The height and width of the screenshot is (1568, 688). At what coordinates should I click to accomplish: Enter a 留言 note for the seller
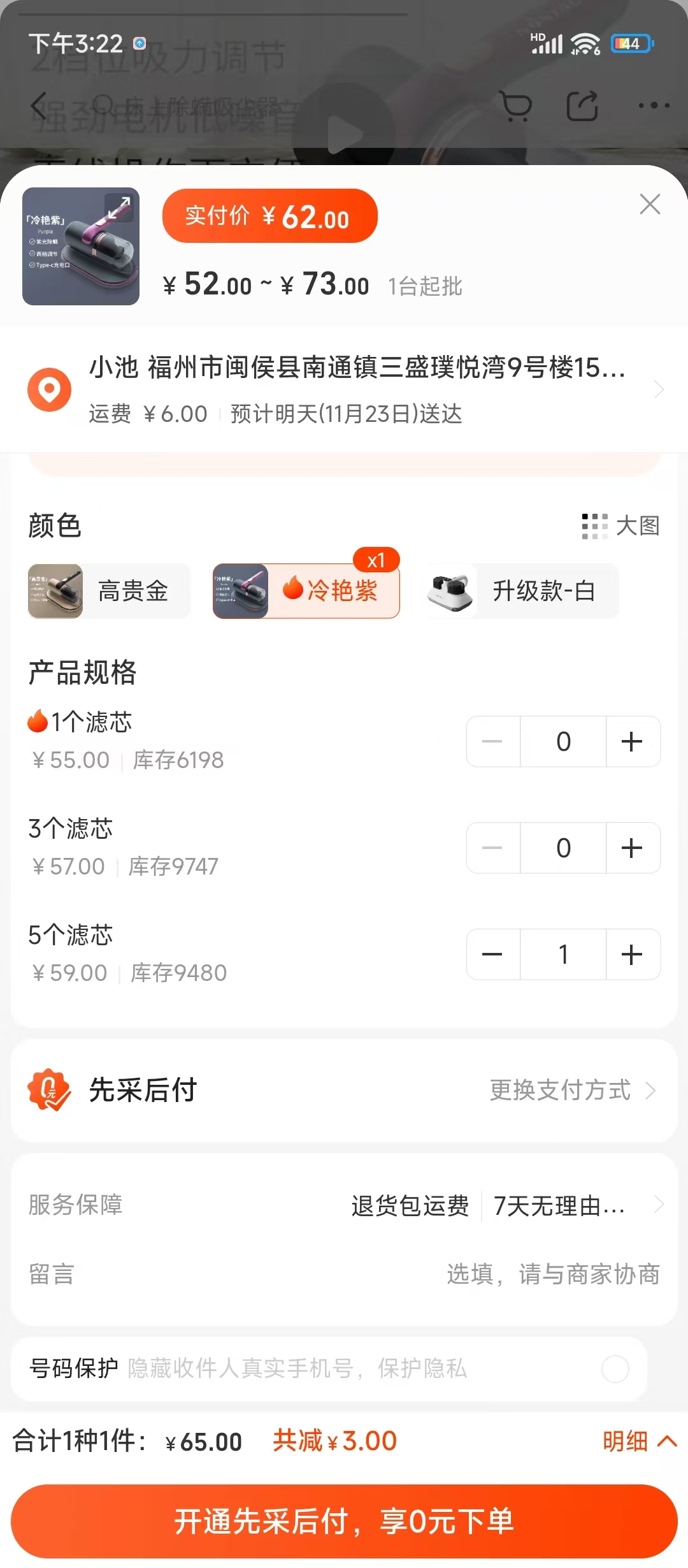click(x=552, y=1275)
